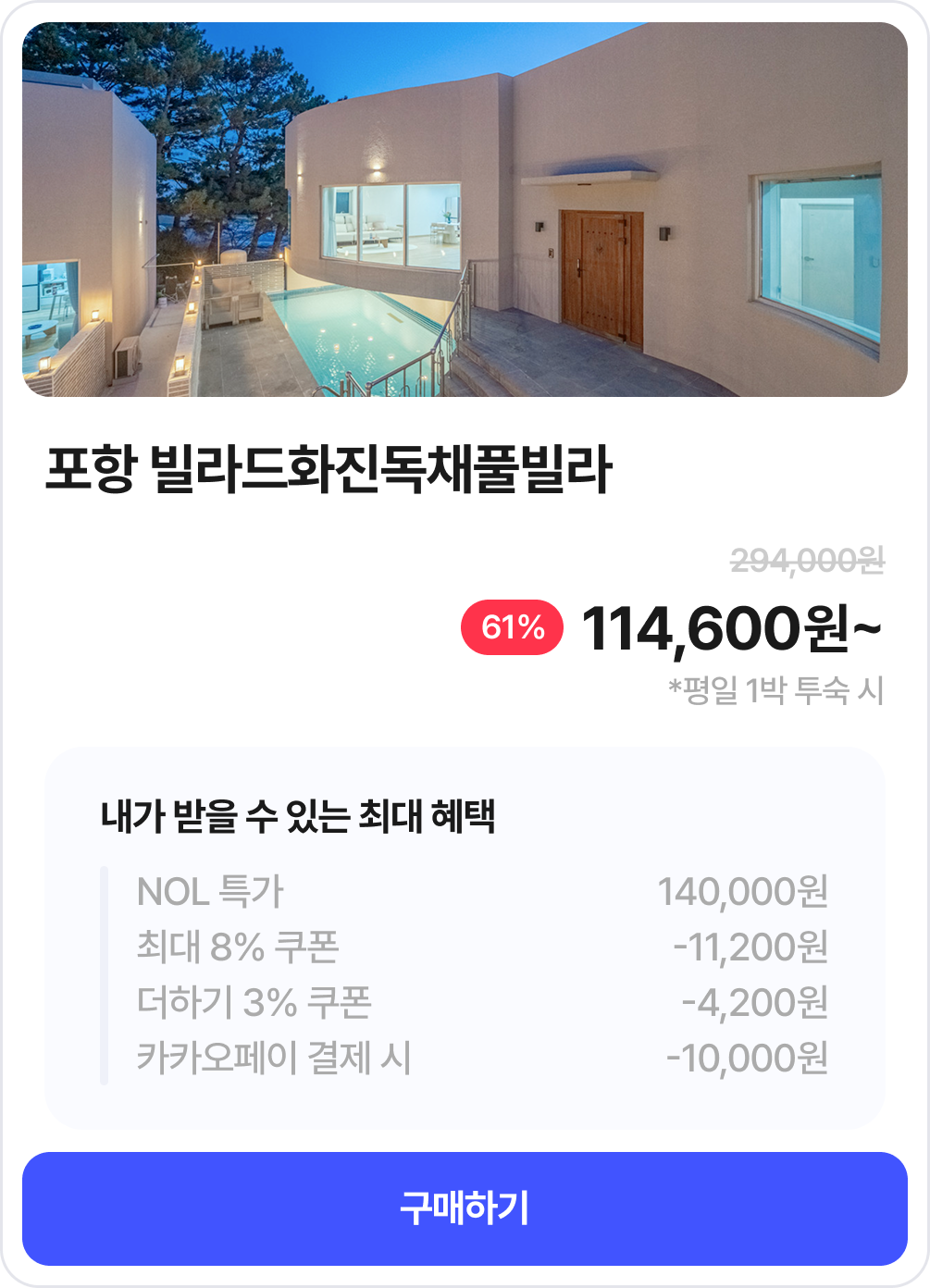Open the 포항 빌라드화진독채풀빌라 photo
The image size is (930, 1288).
click(x=465, y=210)
